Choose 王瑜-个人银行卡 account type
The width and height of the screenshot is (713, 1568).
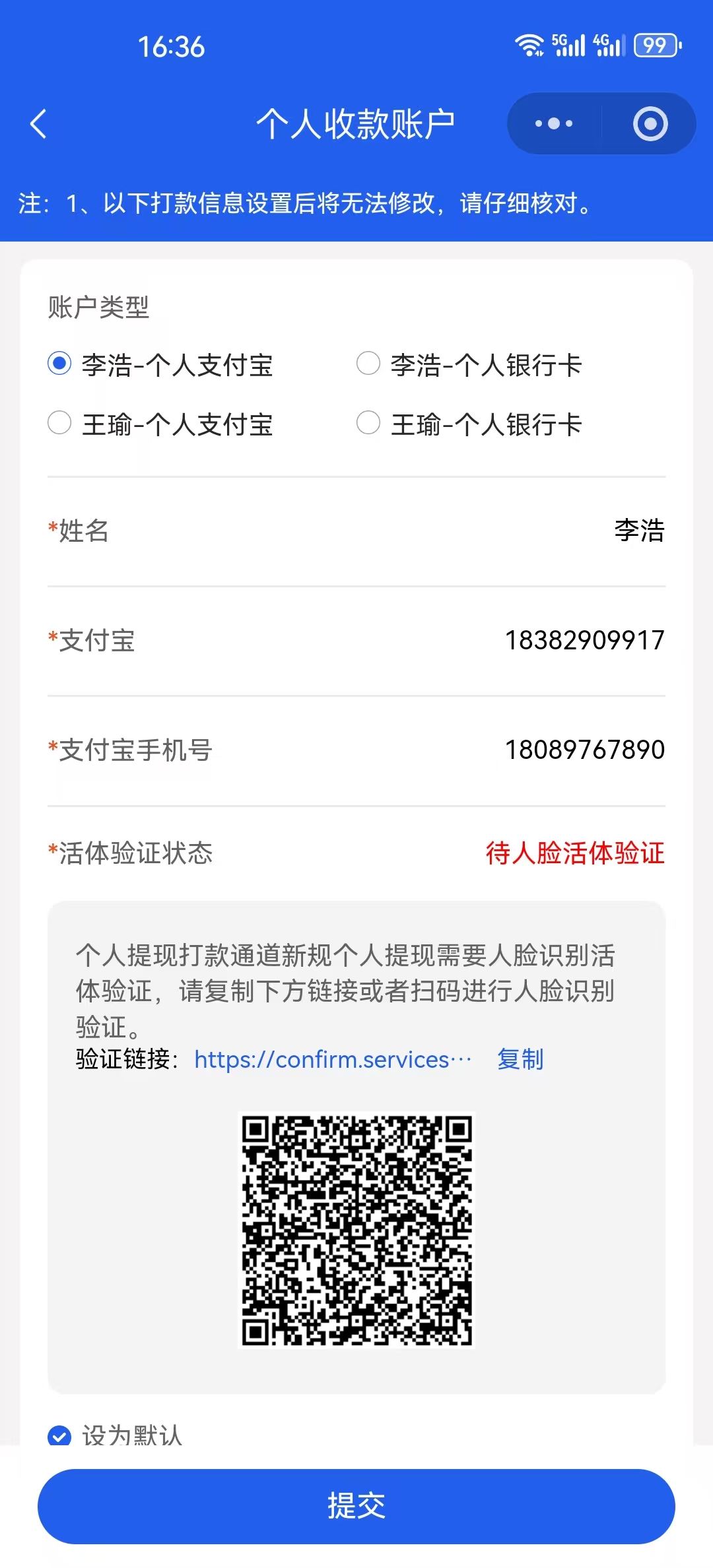coord(368,423)
